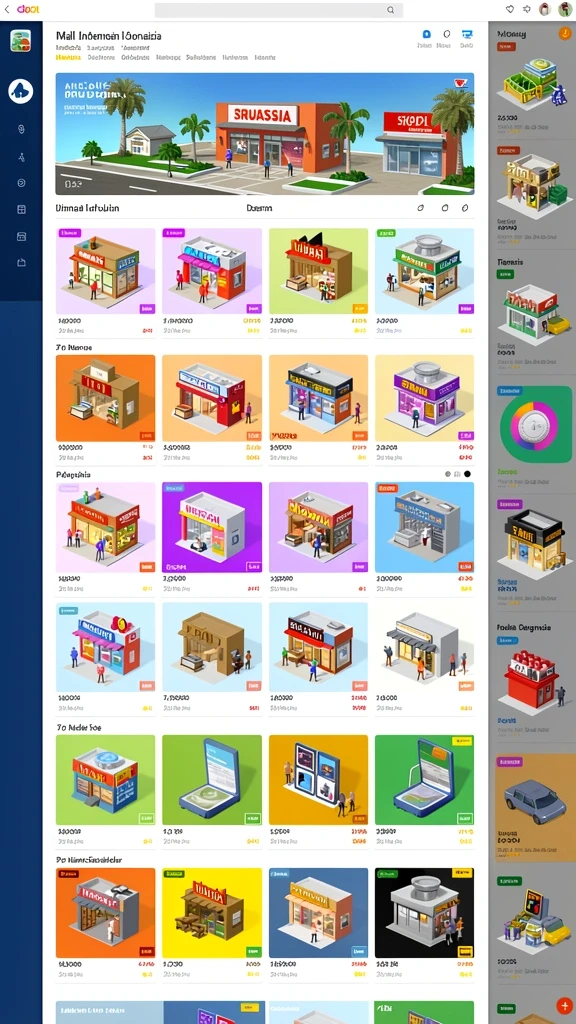
Task: Open the search field at the top
Action: click(x=279, y=10)
